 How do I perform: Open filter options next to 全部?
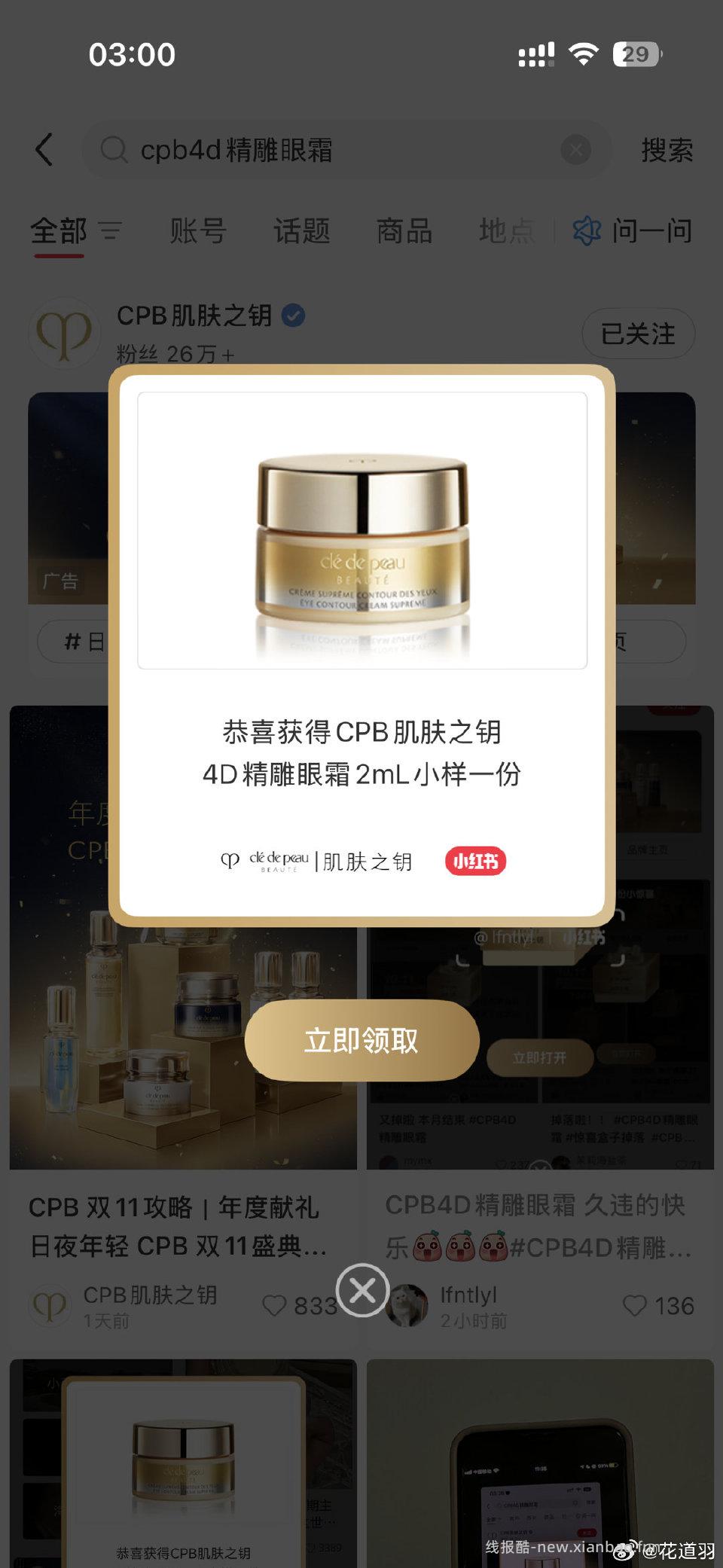coord(110,230)
